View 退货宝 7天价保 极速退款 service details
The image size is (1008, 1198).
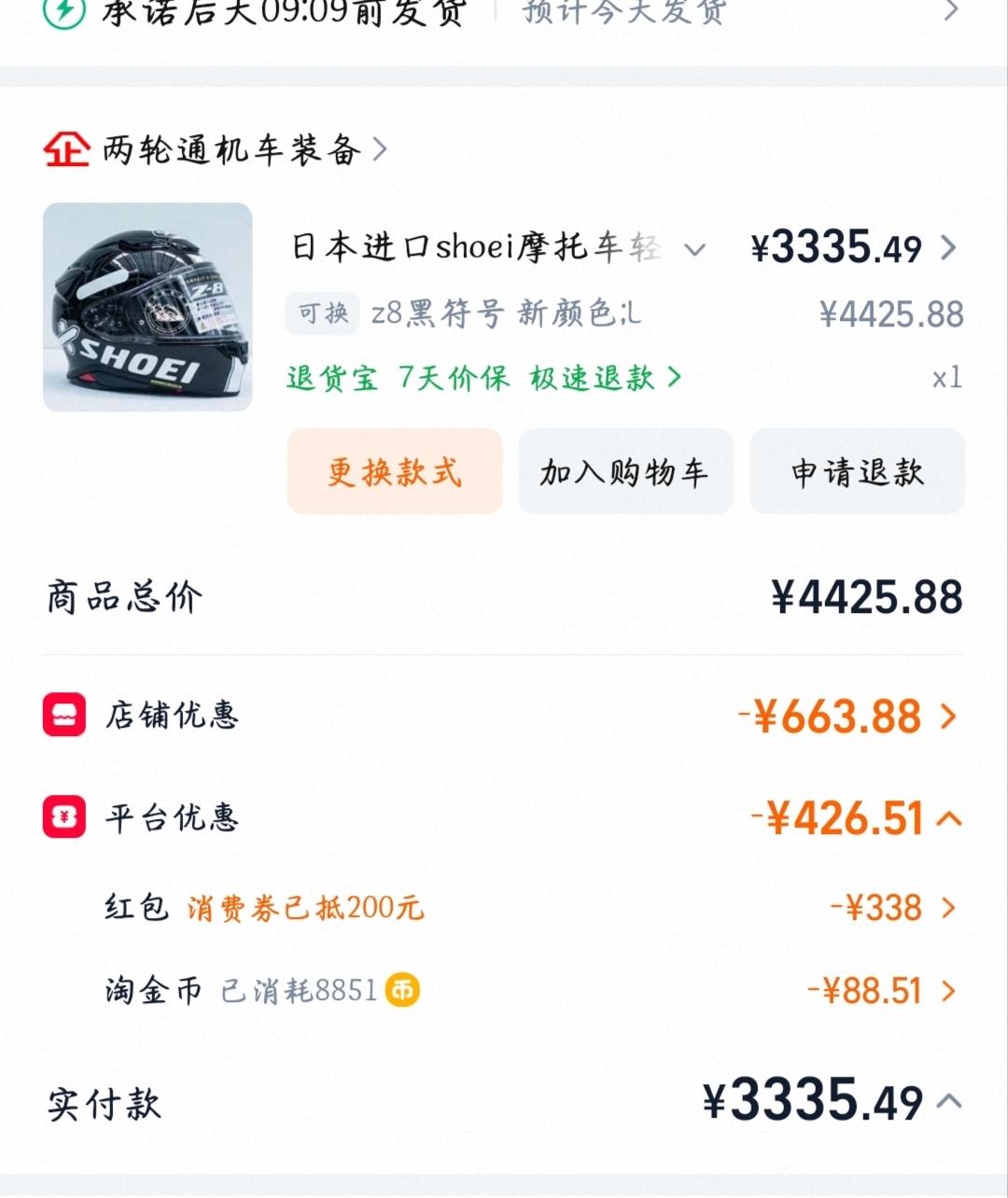(x=483, y=378)
